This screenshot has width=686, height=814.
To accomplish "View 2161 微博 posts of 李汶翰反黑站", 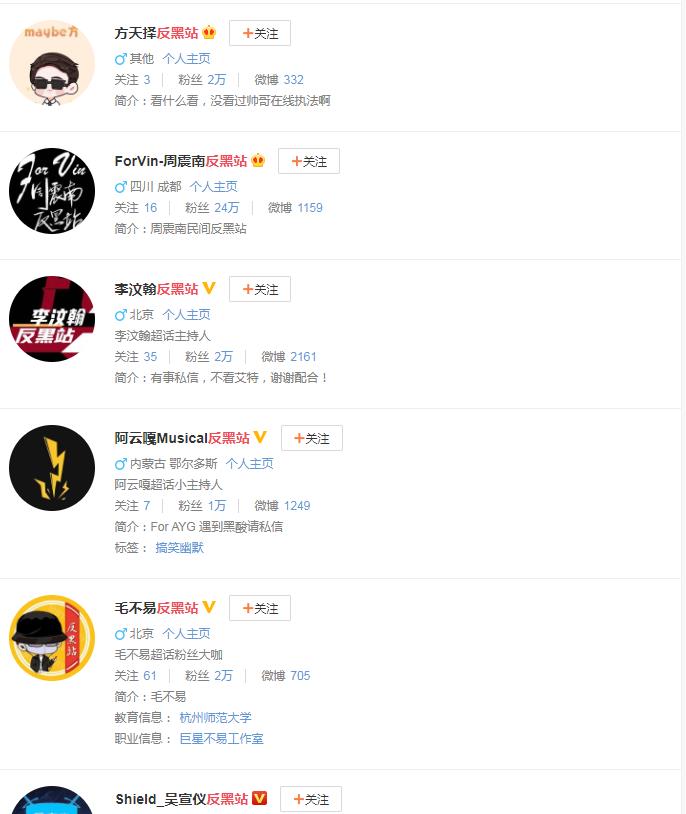I will [x=303, y=356].
